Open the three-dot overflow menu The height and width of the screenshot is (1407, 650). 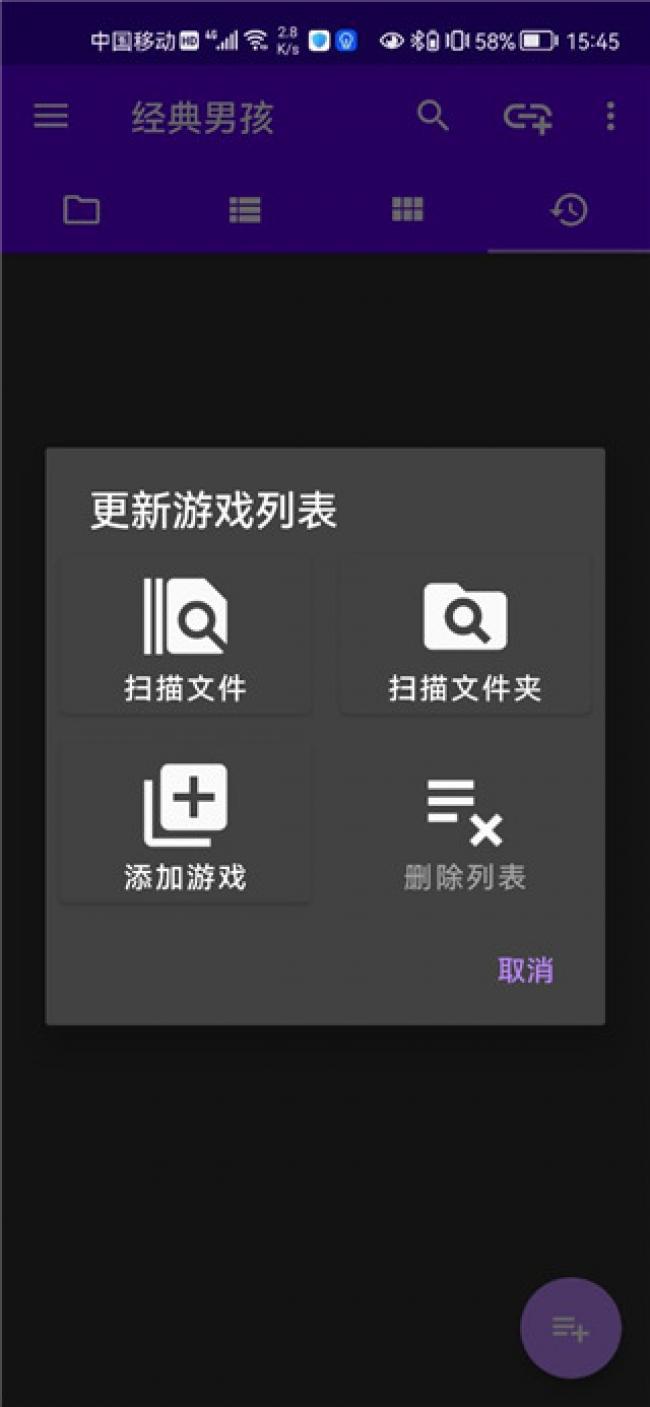pos(610,116)
